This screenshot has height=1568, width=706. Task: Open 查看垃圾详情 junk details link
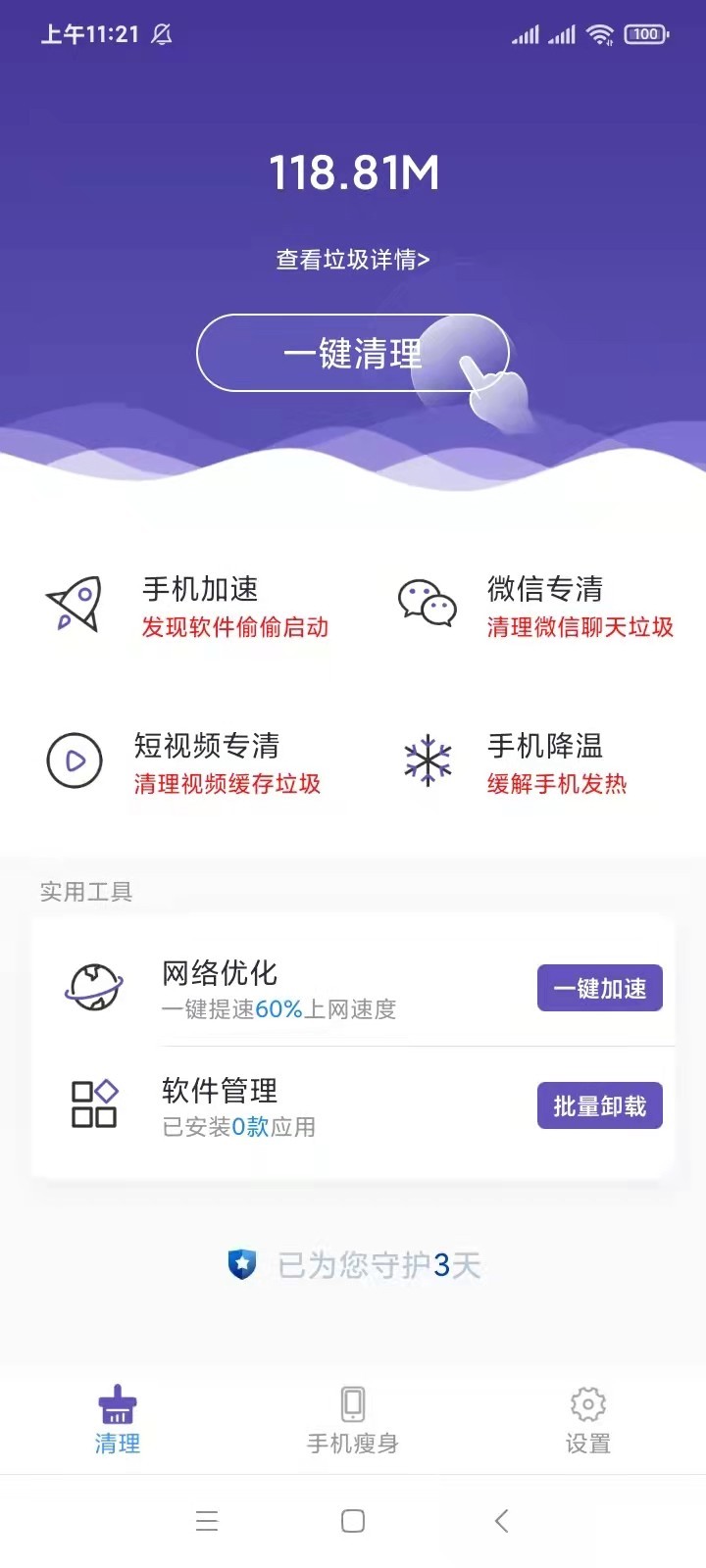tap(352, 260)
